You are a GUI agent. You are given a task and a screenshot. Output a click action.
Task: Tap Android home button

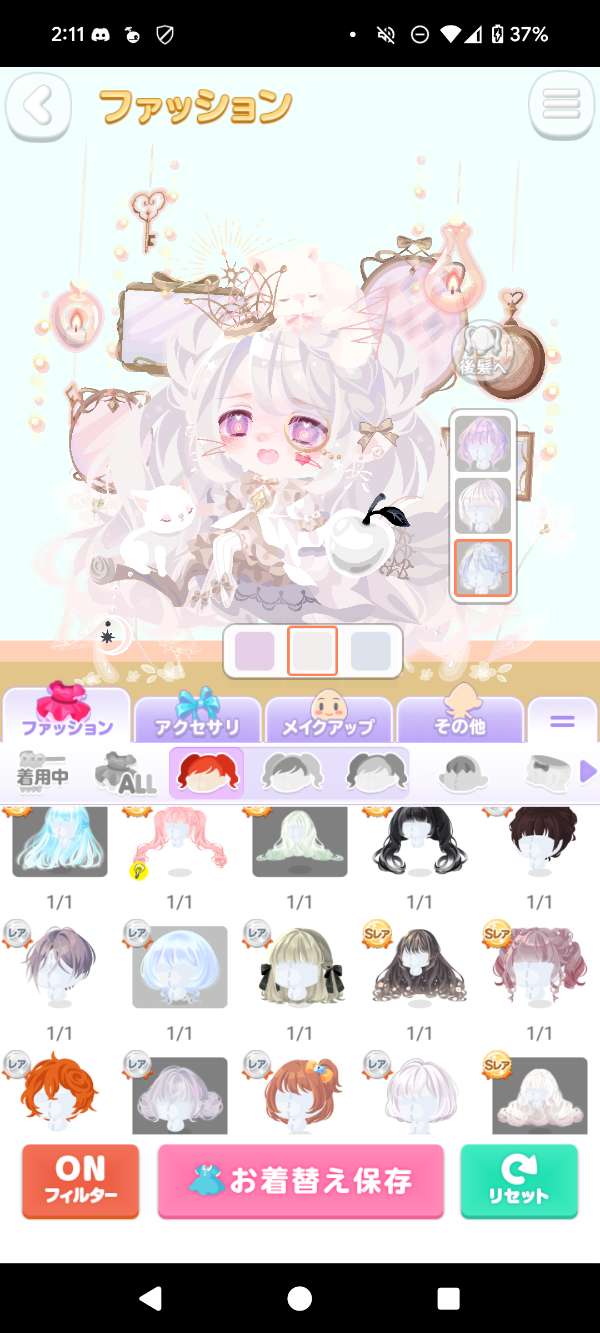(299, 1298)
